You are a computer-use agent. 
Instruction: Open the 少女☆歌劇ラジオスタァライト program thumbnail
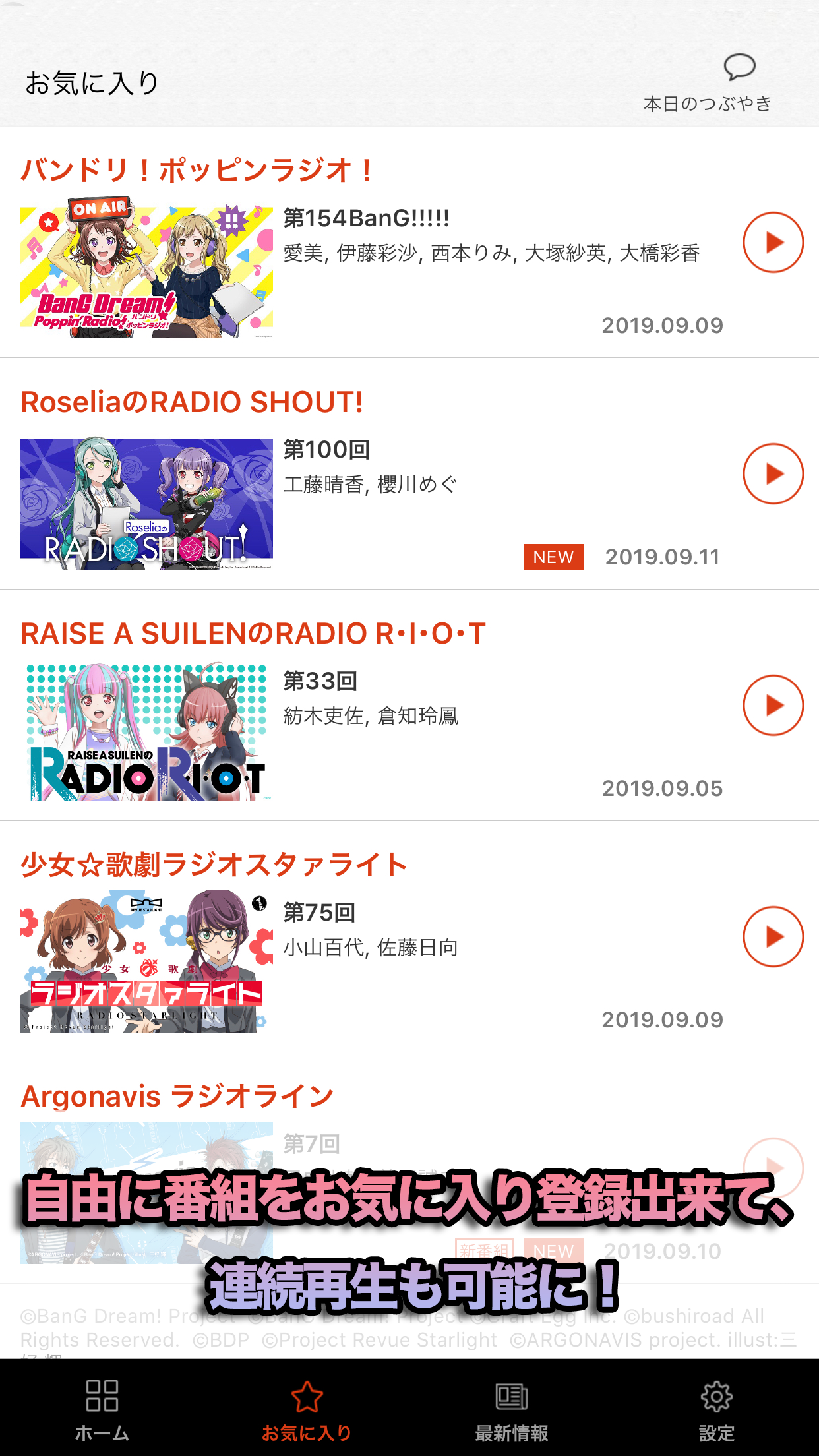(146, 961)
